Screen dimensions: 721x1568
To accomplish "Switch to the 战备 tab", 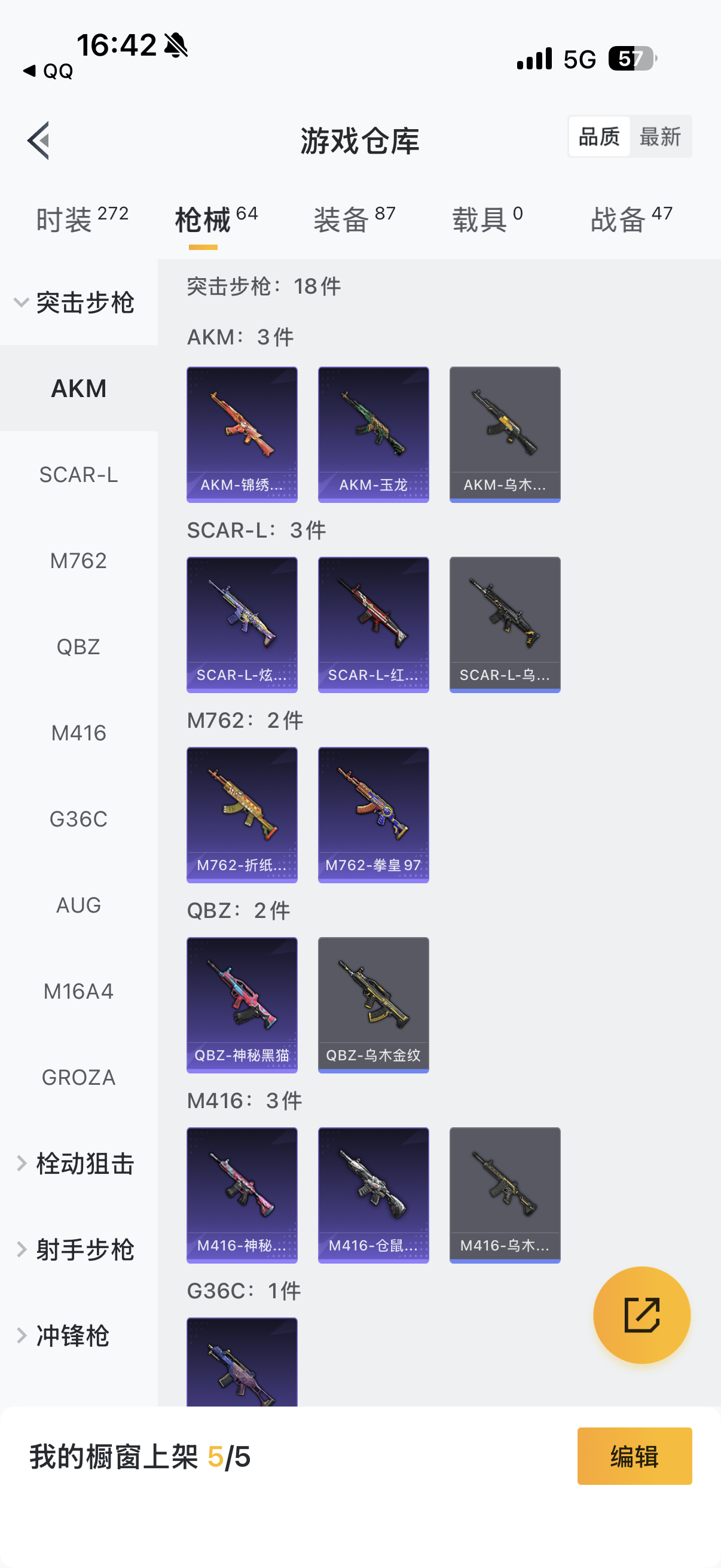I will tap(631, 219).
